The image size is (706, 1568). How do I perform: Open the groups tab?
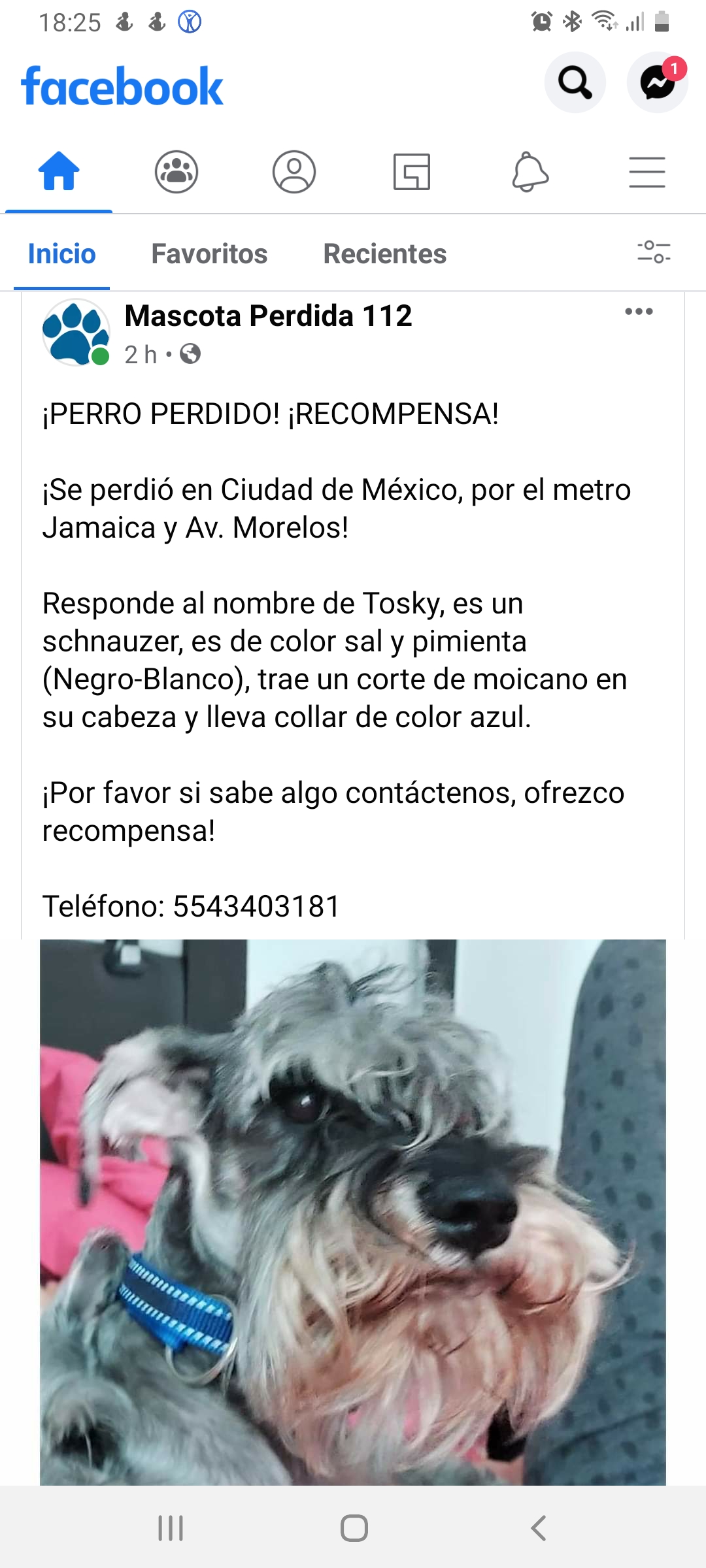click(176, 172)
